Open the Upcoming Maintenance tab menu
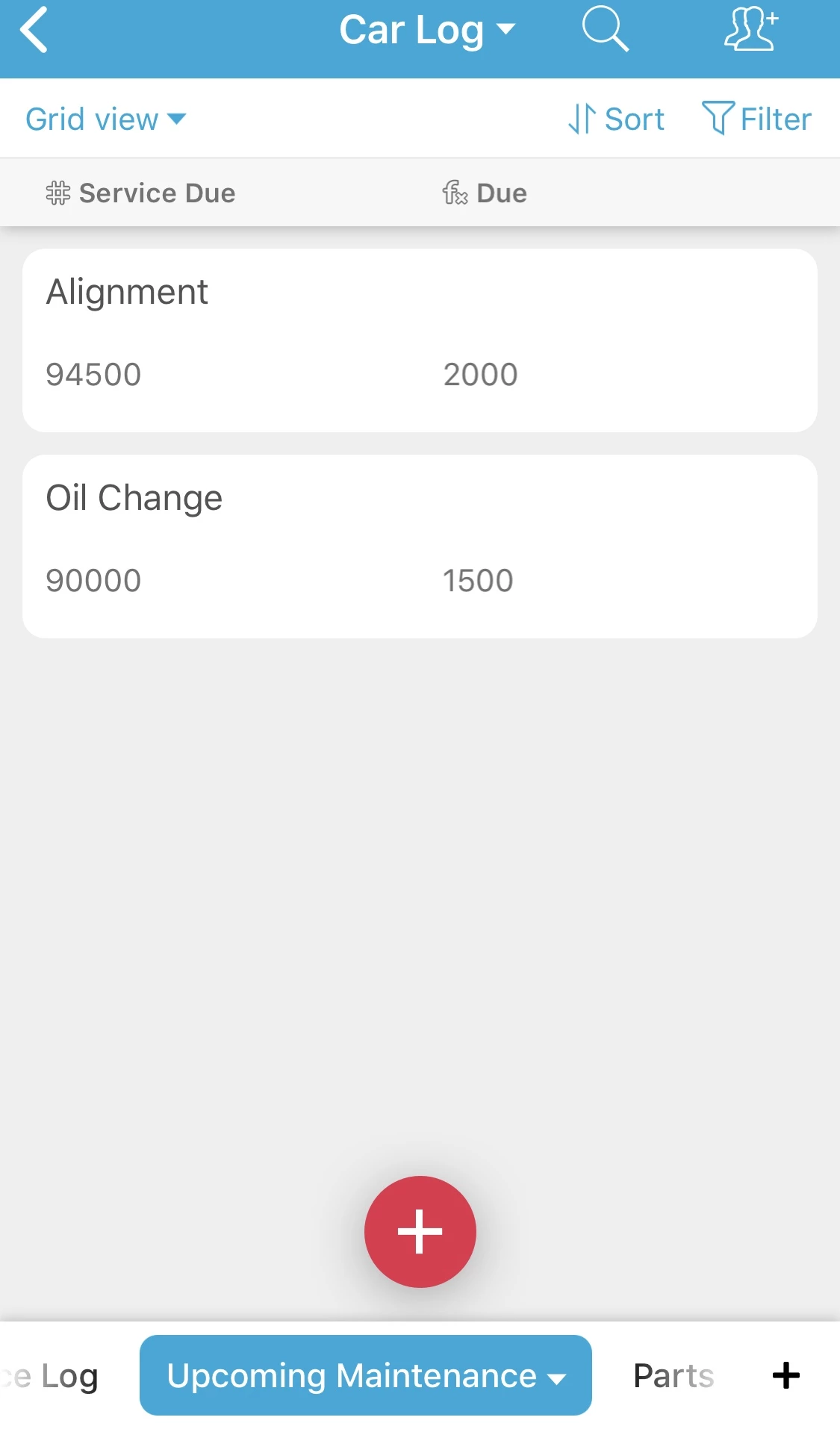Viewport: 840px width, 1429px height. pyautogui.click(x=366, y=1375)
